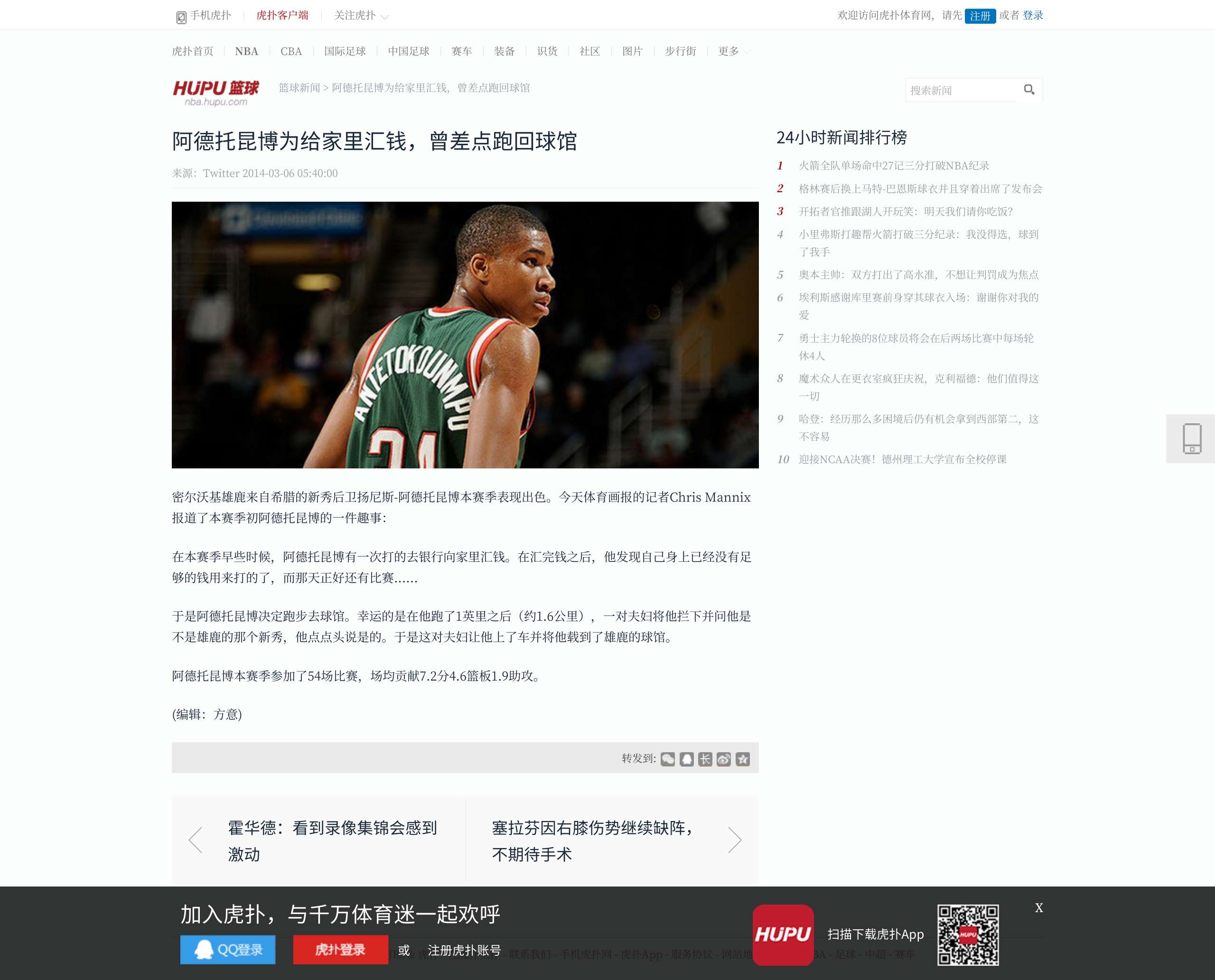Viewport: 1215px width, 980px height.
Task: Expand the 关注虎扑 dropdown
Action: click(361, 16)
